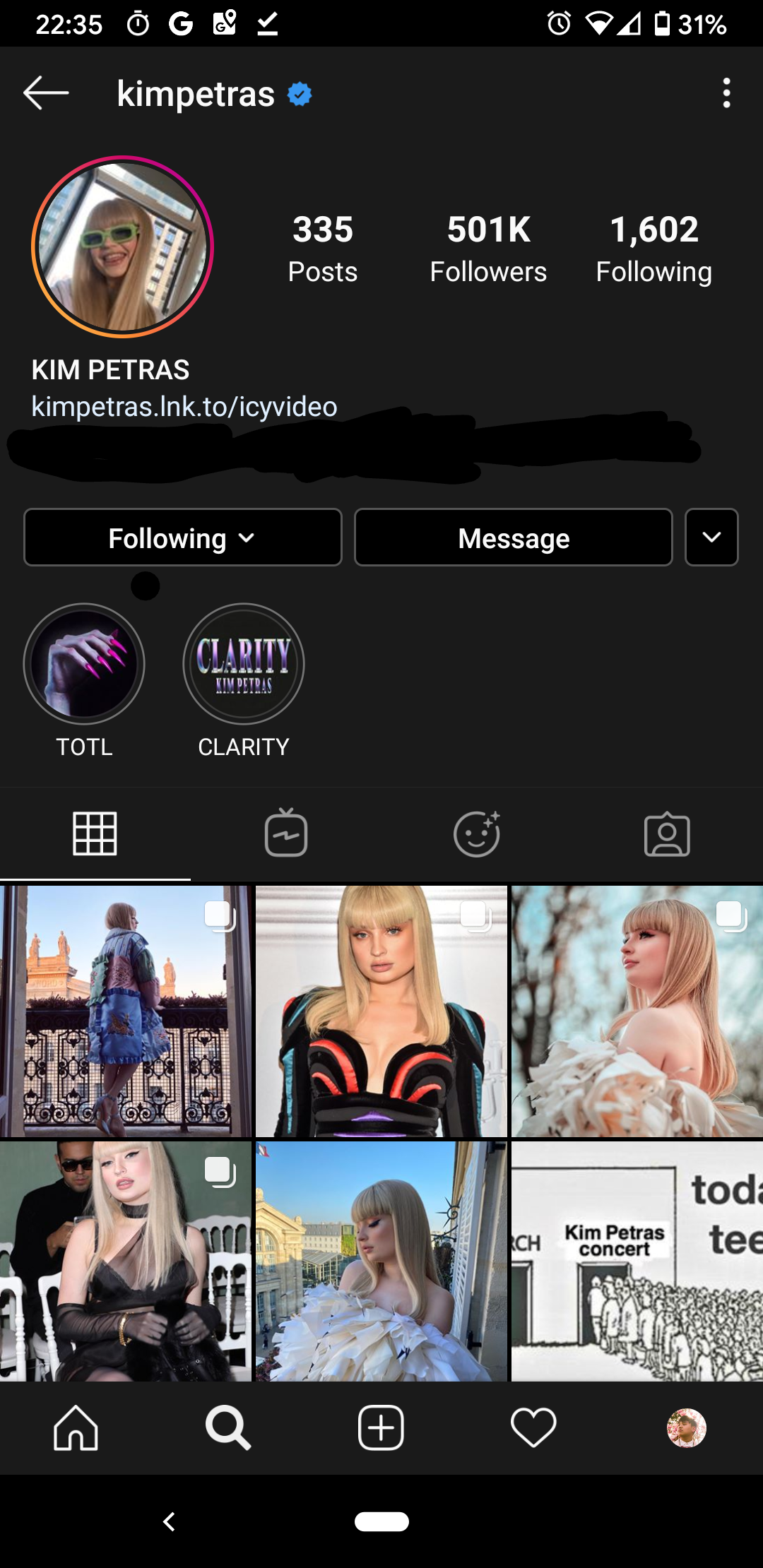View the TOTL story highlight
This screenshot has height=1568, width=763.
(84, 664)
